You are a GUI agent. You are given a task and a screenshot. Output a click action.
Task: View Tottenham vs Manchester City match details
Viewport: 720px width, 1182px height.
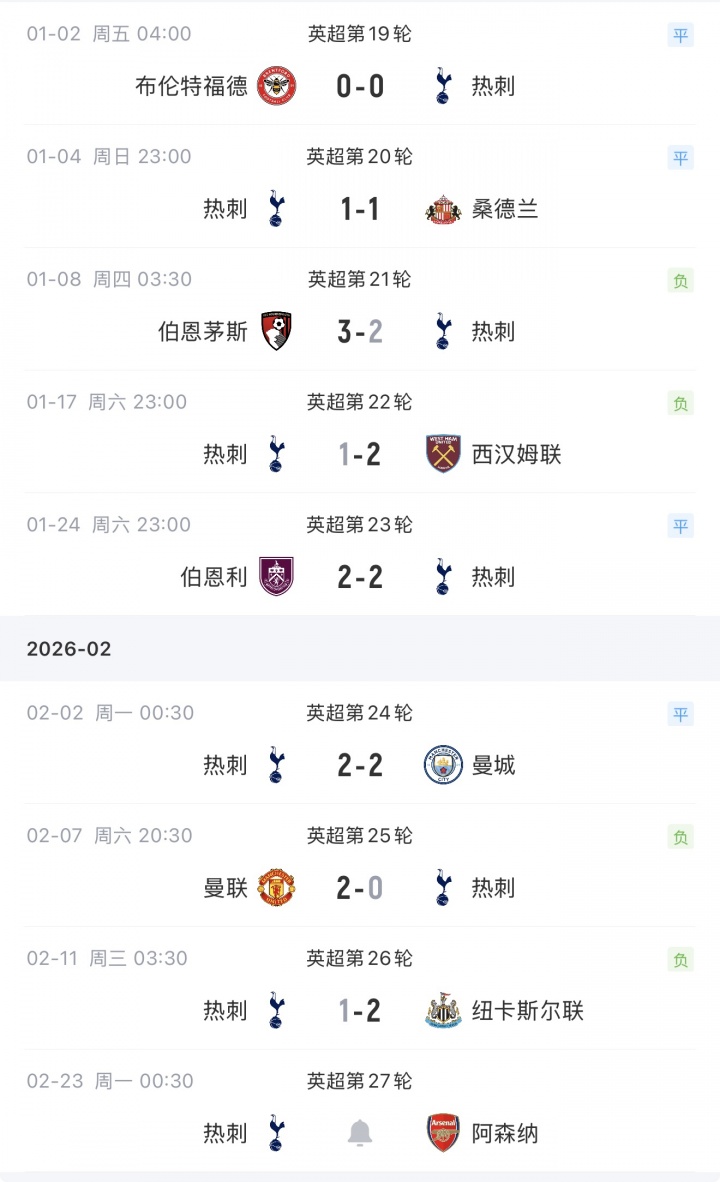click(x=360, y=766)
